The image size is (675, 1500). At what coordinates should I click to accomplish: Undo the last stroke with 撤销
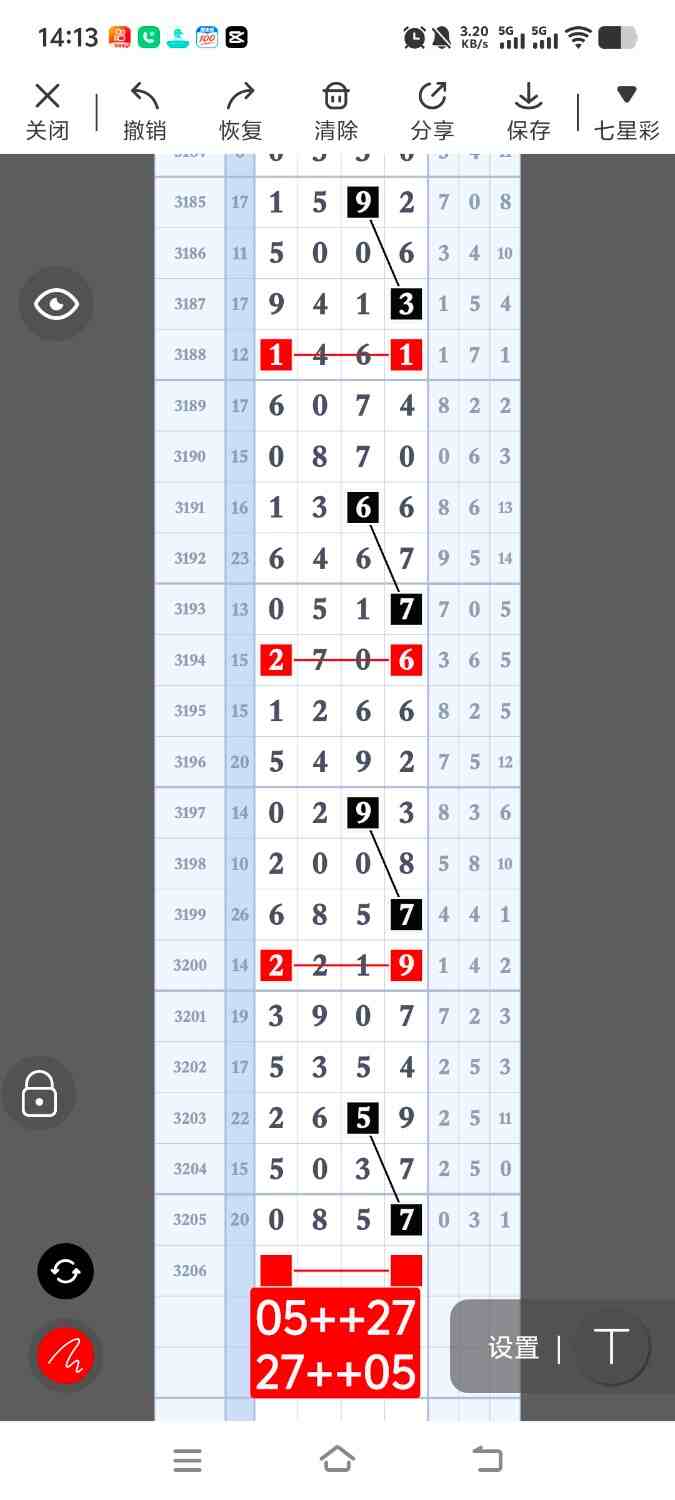[145, 112]
